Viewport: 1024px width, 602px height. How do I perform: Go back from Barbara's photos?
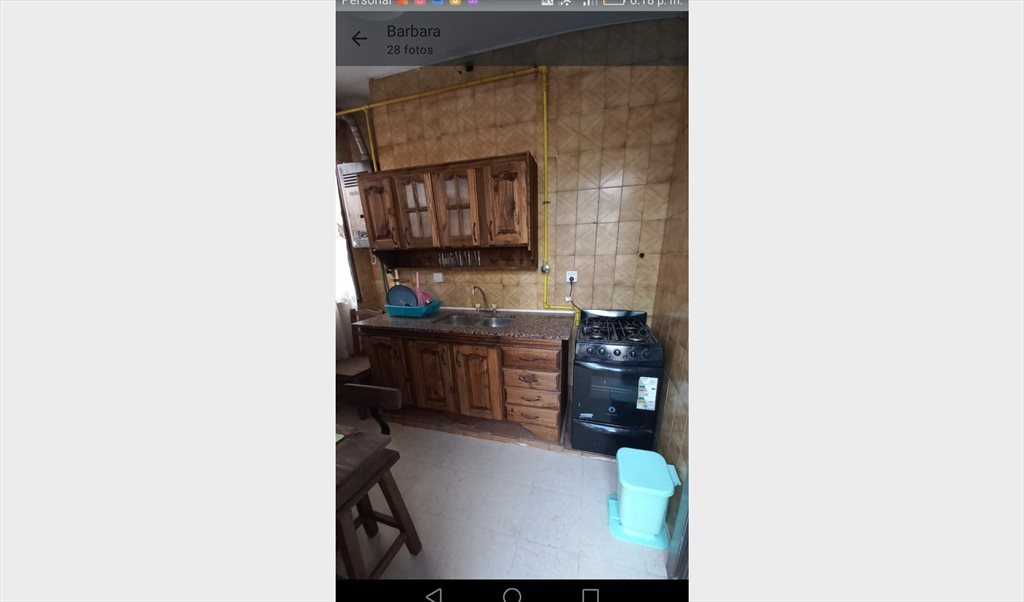359,39
